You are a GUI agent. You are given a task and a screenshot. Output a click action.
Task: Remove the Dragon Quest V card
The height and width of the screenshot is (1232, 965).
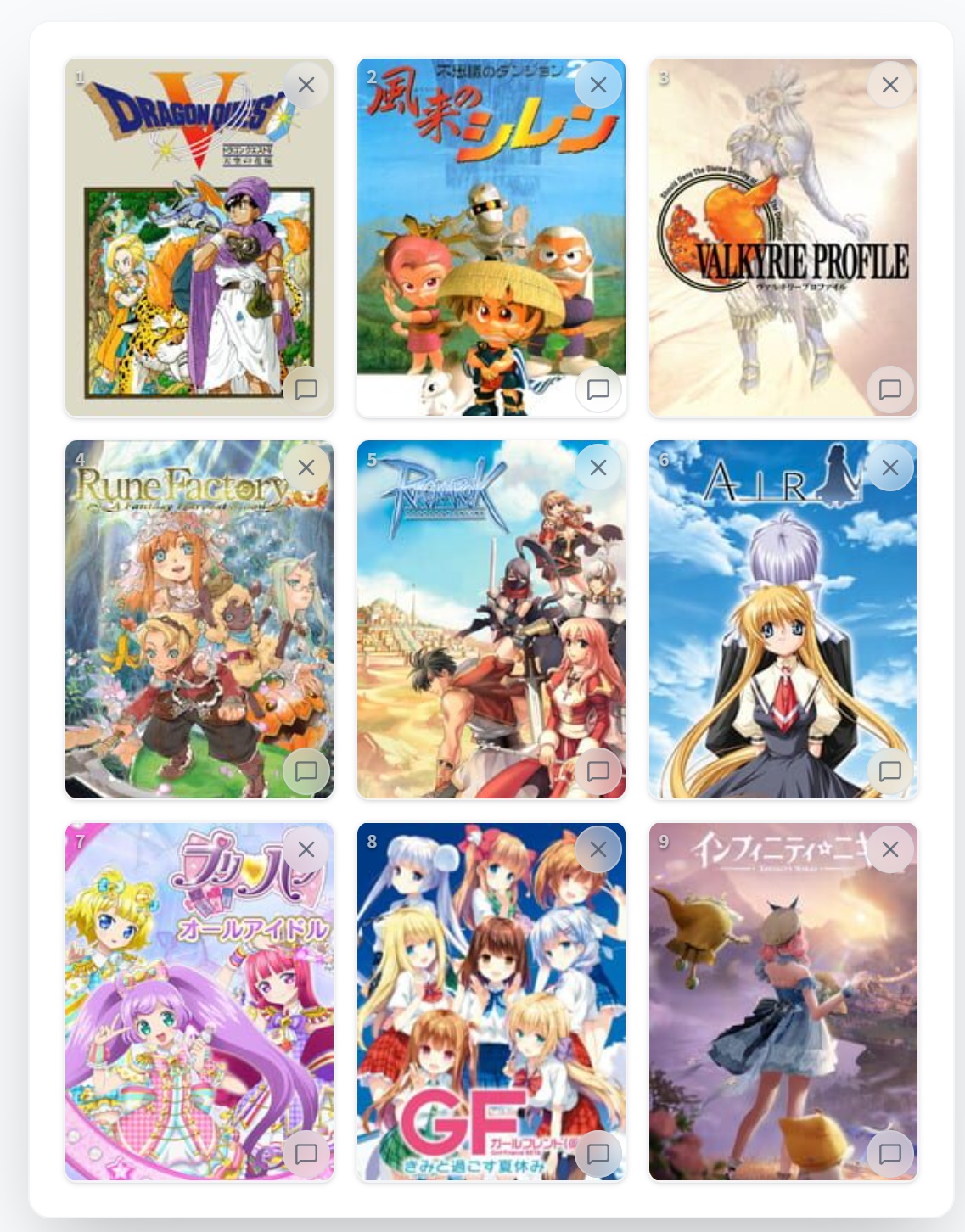[x=306, y=85]
